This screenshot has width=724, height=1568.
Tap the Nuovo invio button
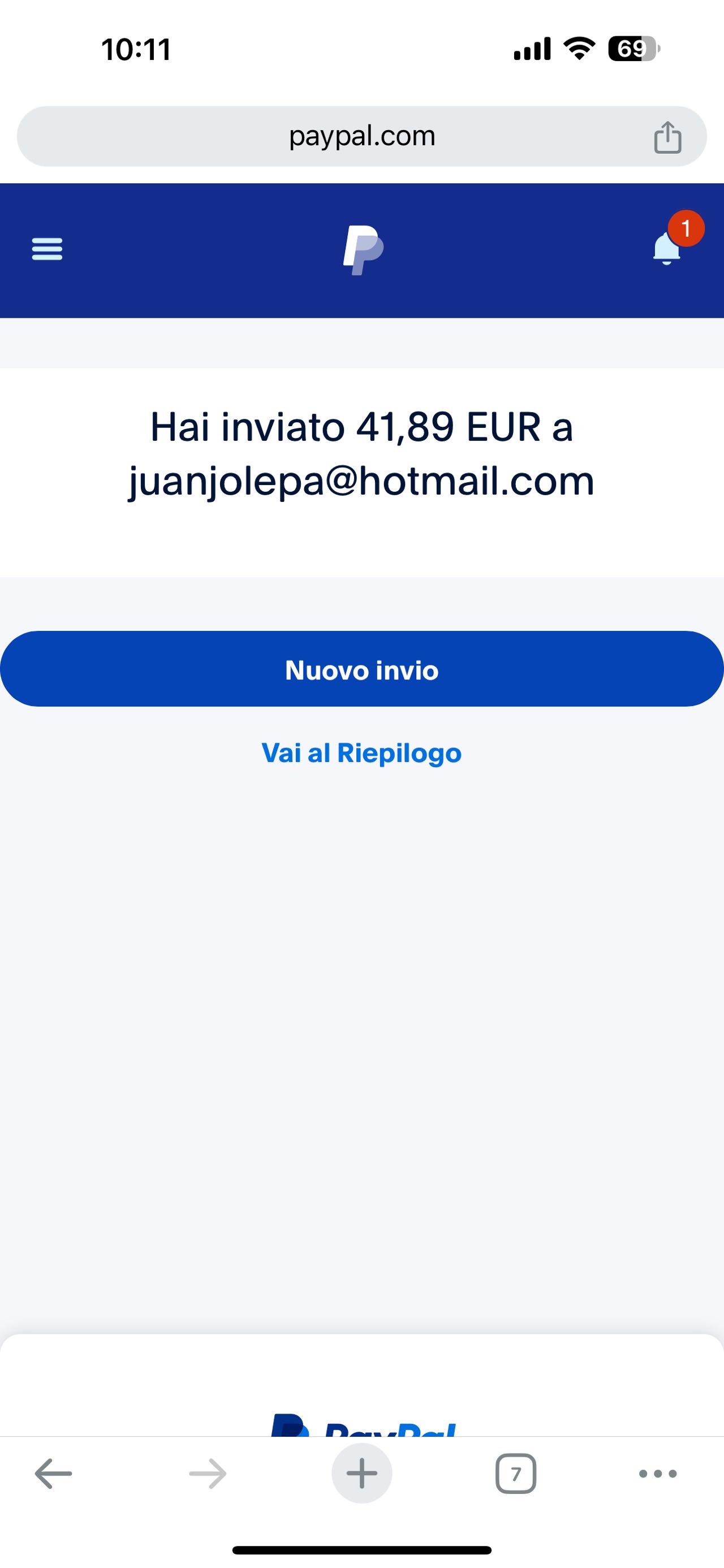(361, 669)
